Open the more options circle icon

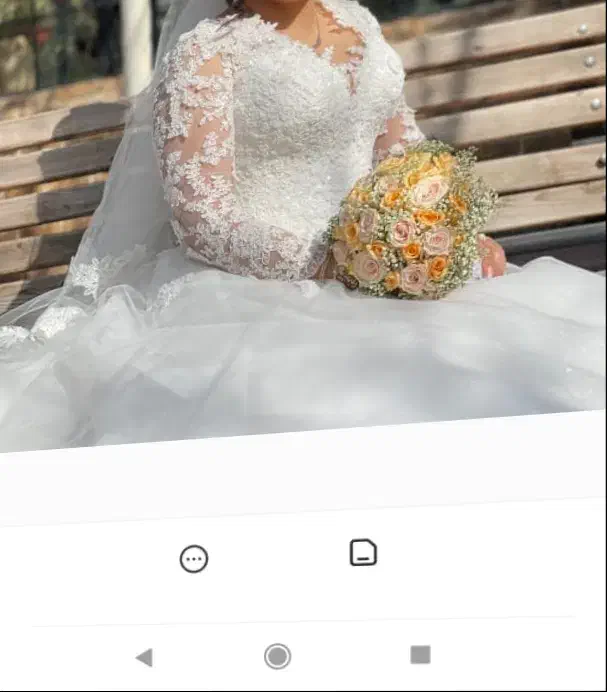194,559
